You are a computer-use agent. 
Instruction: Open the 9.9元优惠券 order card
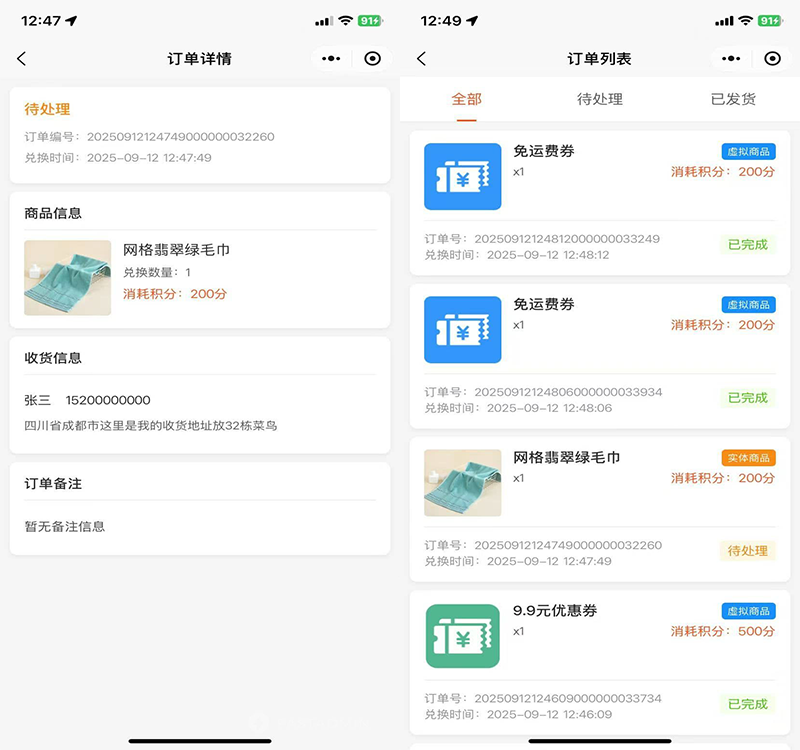[x=600, y=662]
